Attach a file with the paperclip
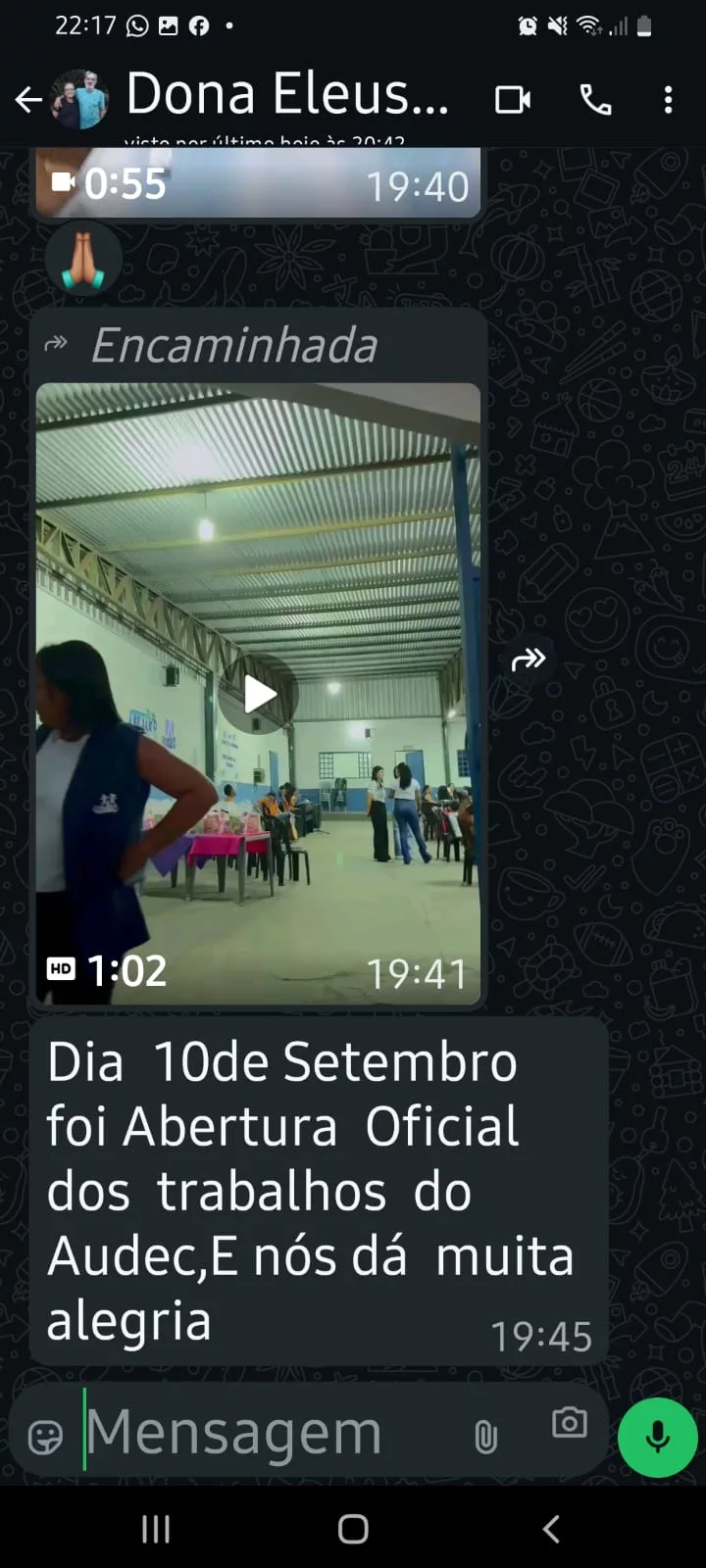Screen dimensions: 706x1568 (x=485, y=1437)
